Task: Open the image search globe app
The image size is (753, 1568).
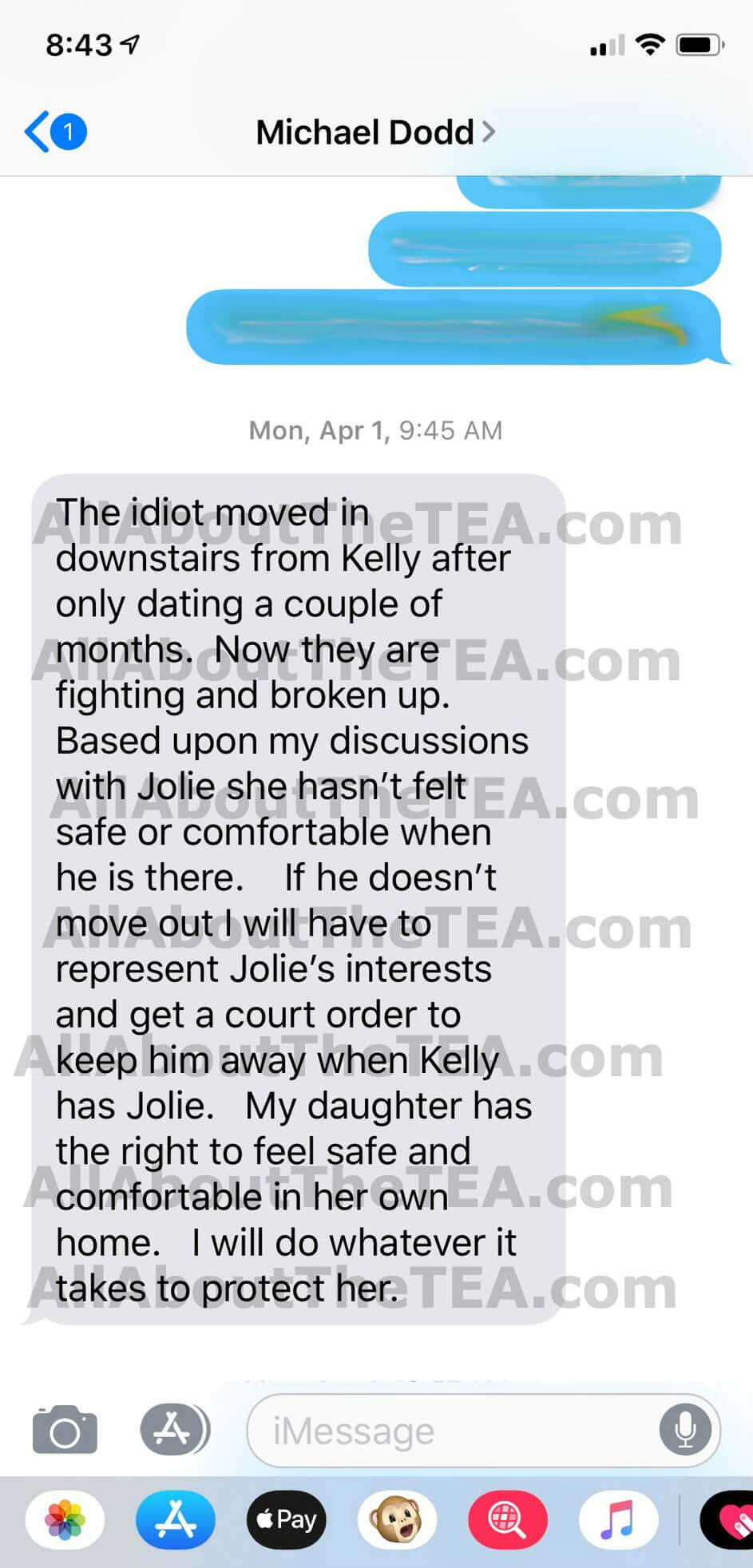Action: (507, 1520)
